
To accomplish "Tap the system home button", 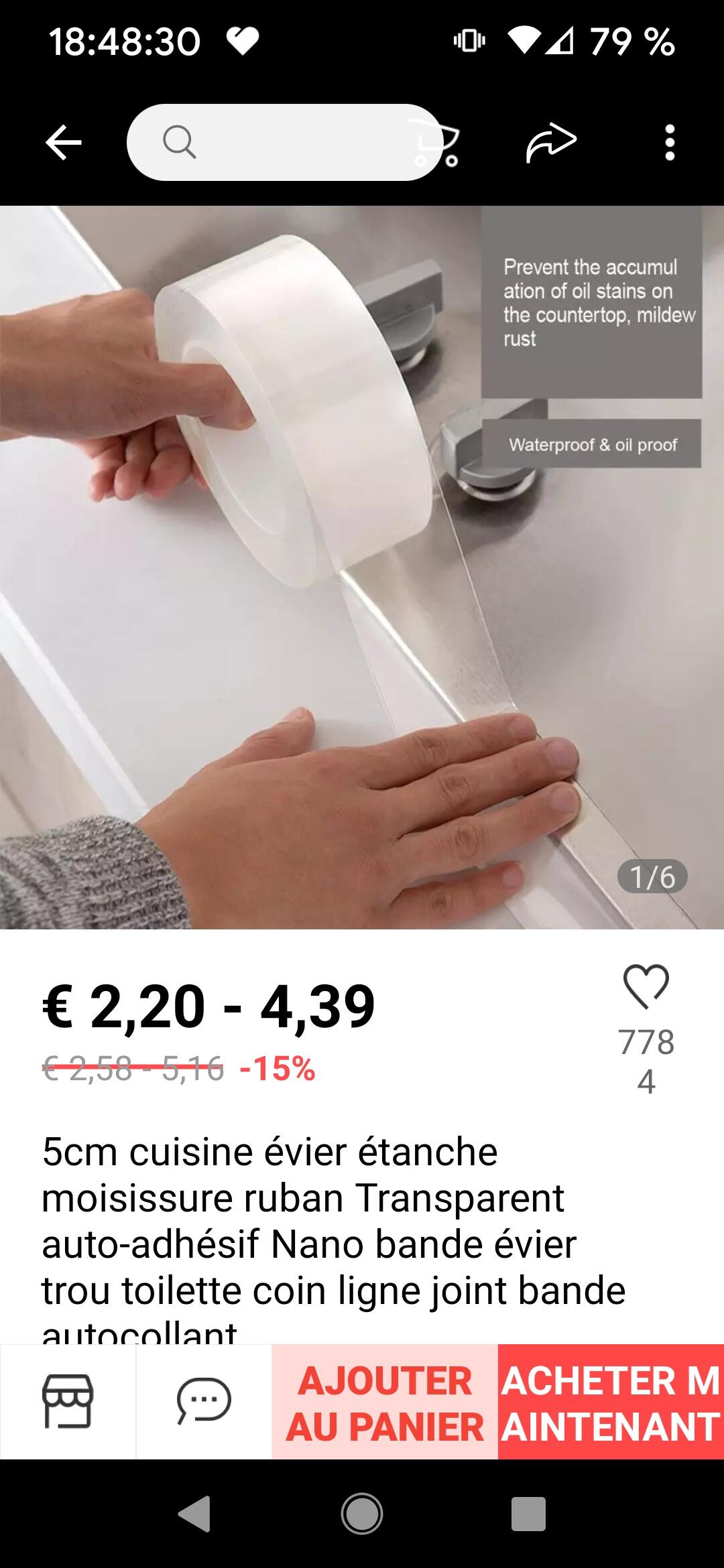I will (362, 1513).
